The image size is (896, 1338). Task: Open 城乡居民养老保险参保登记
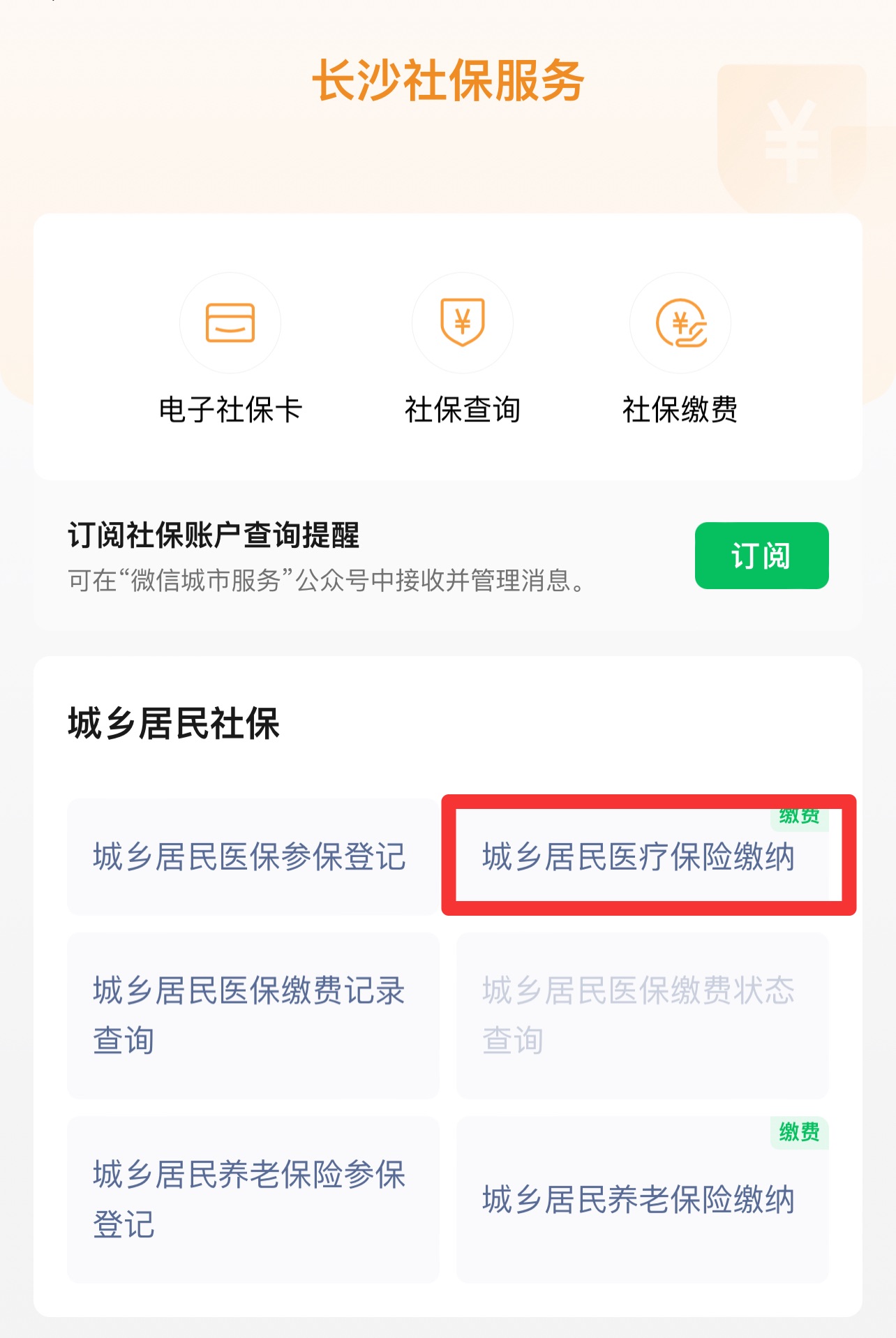point(253,1198)
